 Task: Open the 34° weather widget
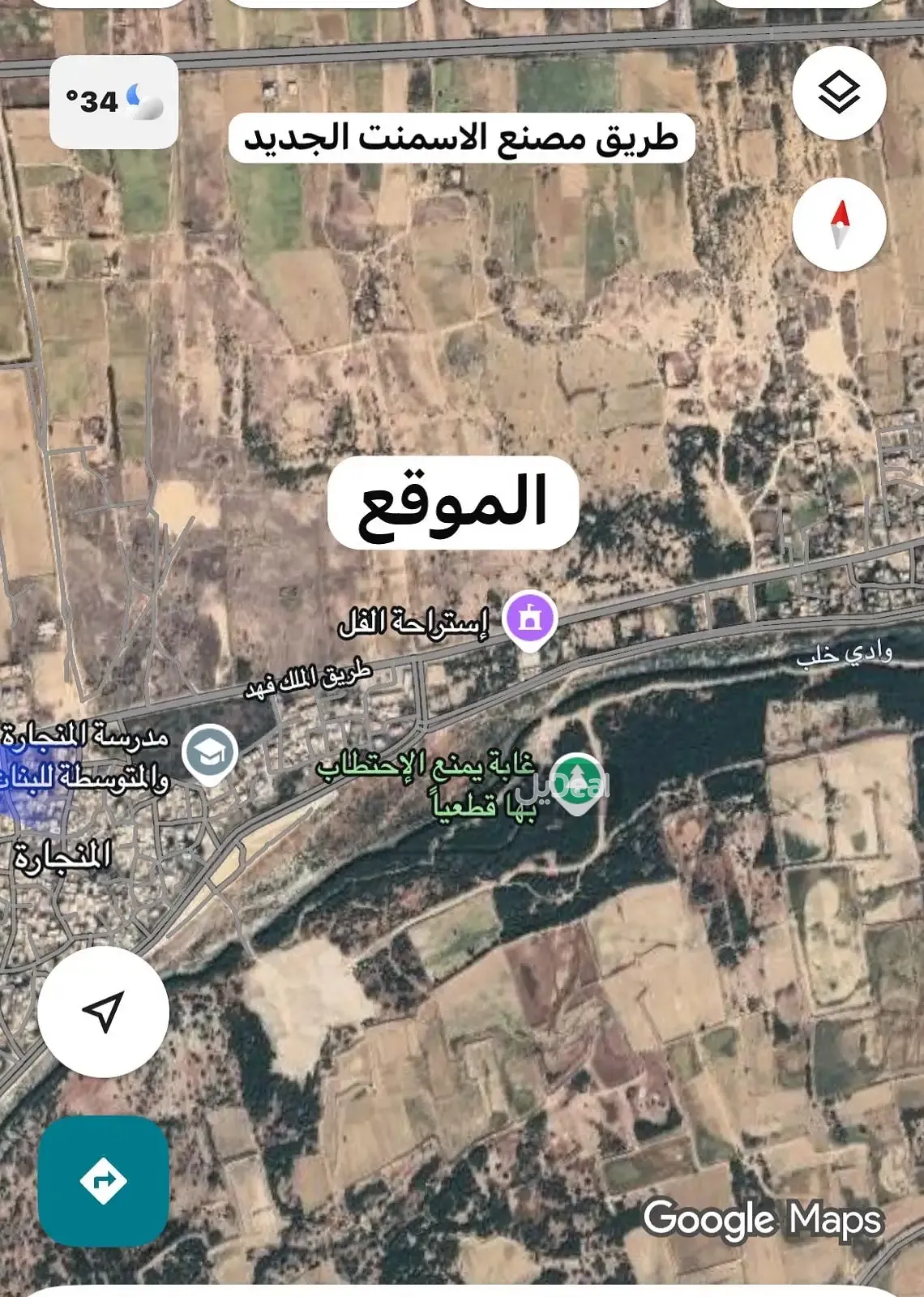coord(114,102)
